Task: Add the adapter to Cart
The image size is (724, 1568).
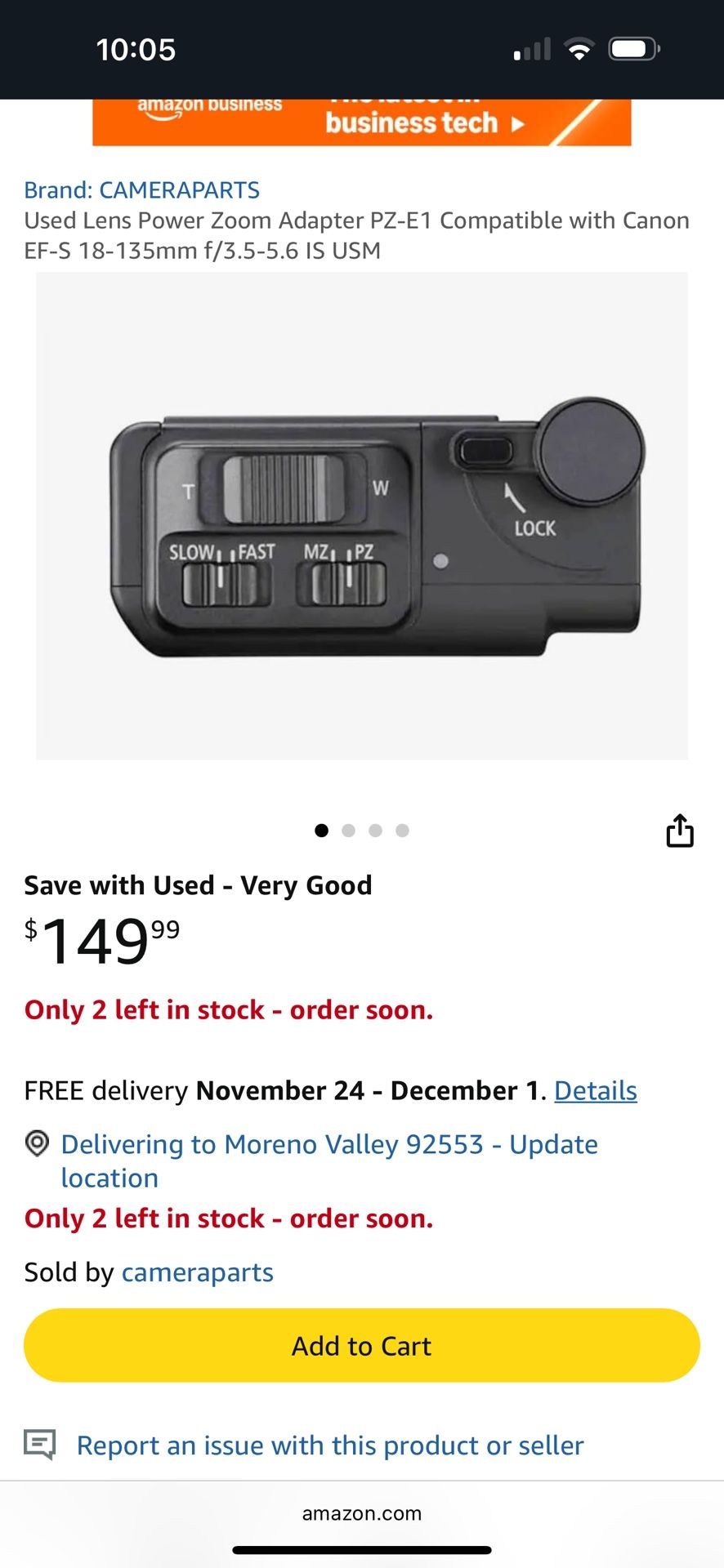Action: 361,1345
